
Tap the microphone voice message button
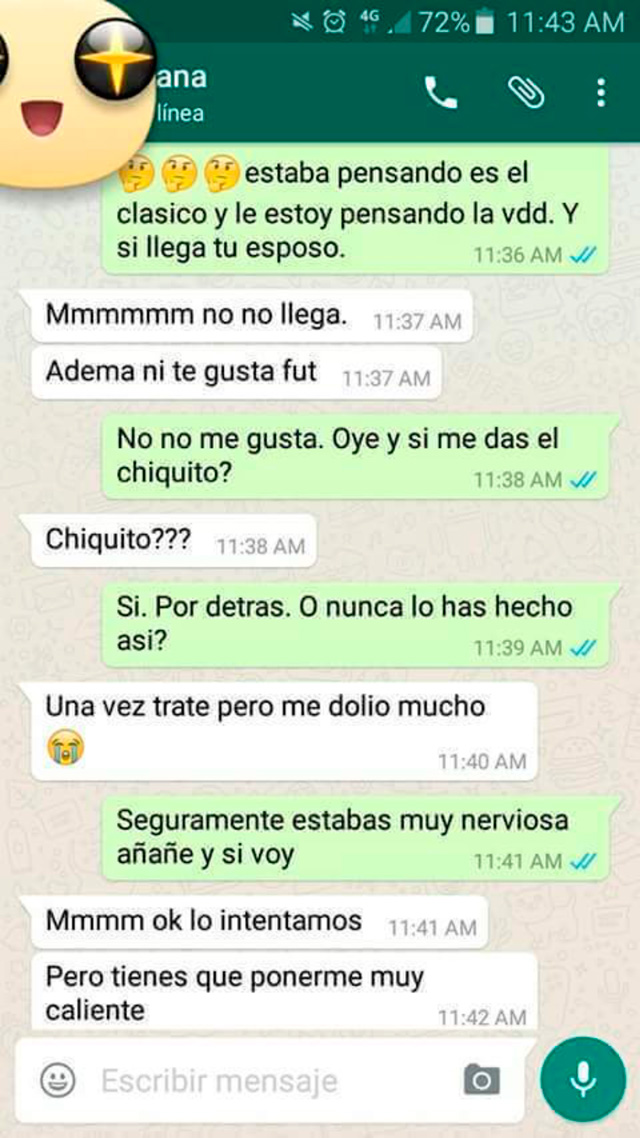(x=583, y=1078)
